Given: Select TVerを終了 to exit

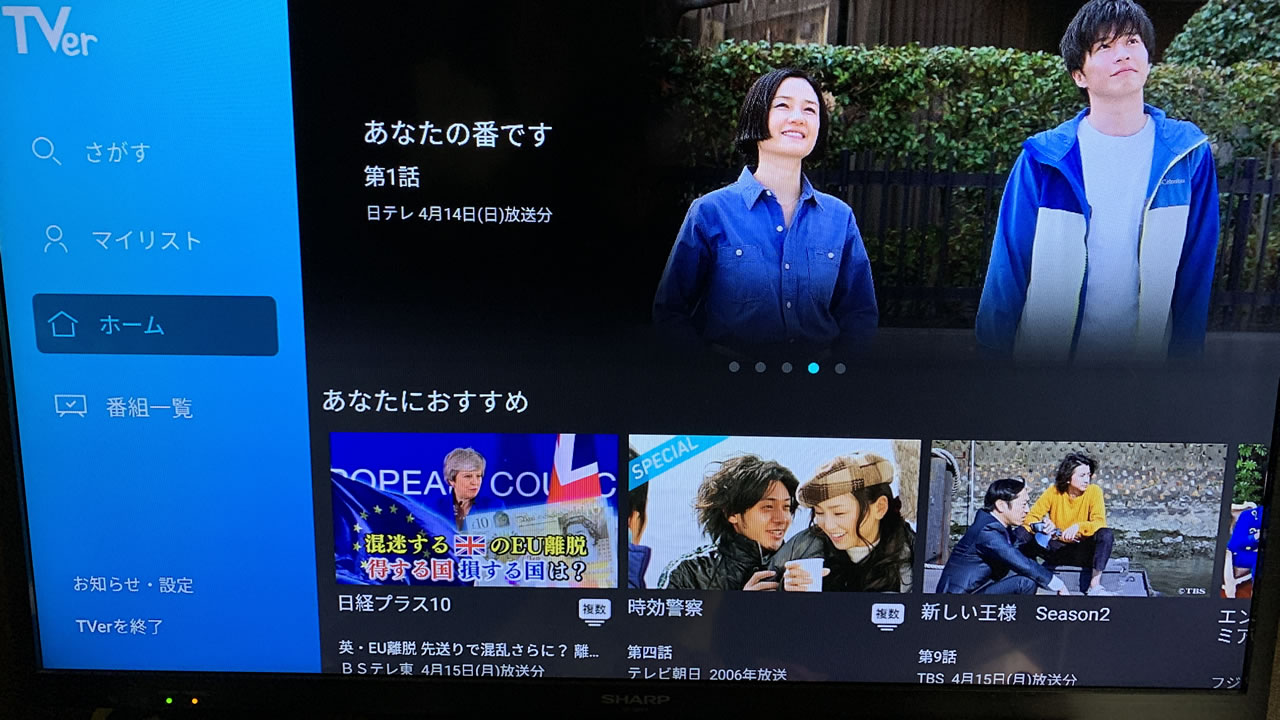Looking at the screenshot, I should pyautogui.click(x=119, y=627).
